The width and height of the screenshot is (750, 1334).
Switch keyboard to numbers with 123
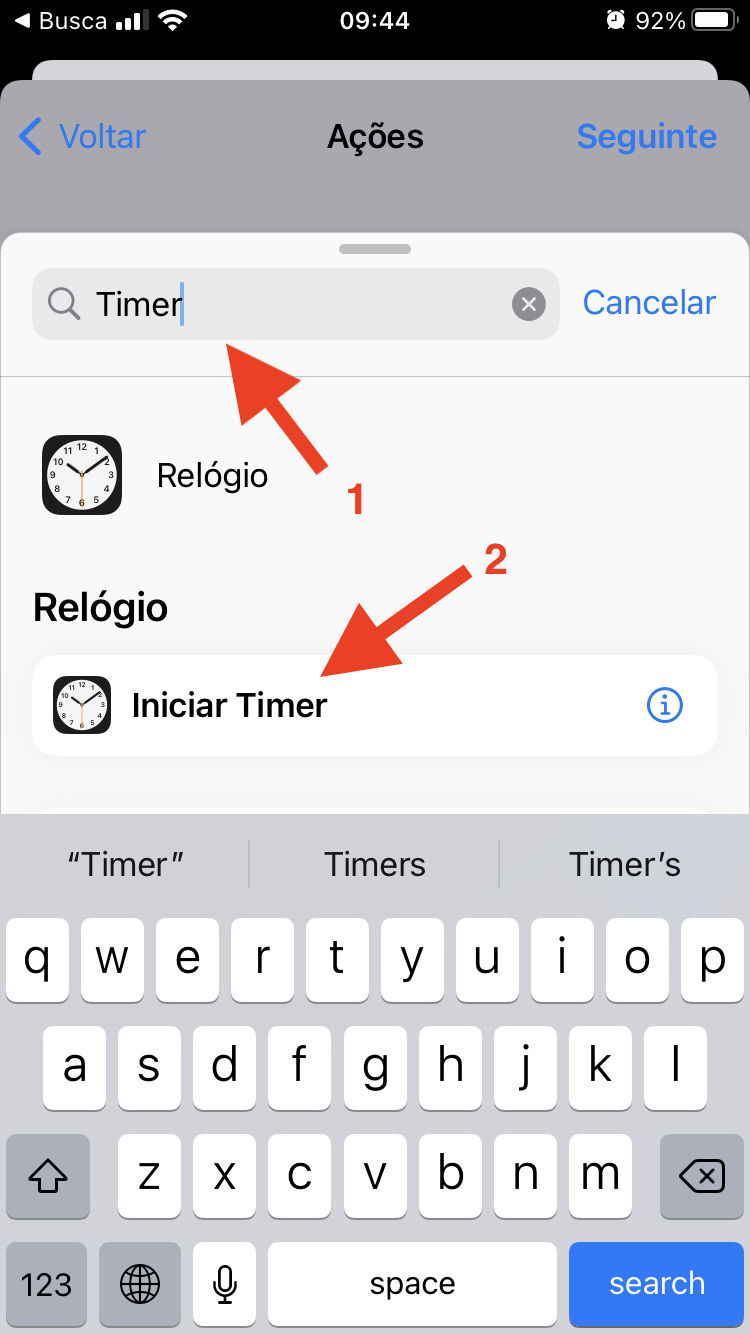(x=47, y=1284)
